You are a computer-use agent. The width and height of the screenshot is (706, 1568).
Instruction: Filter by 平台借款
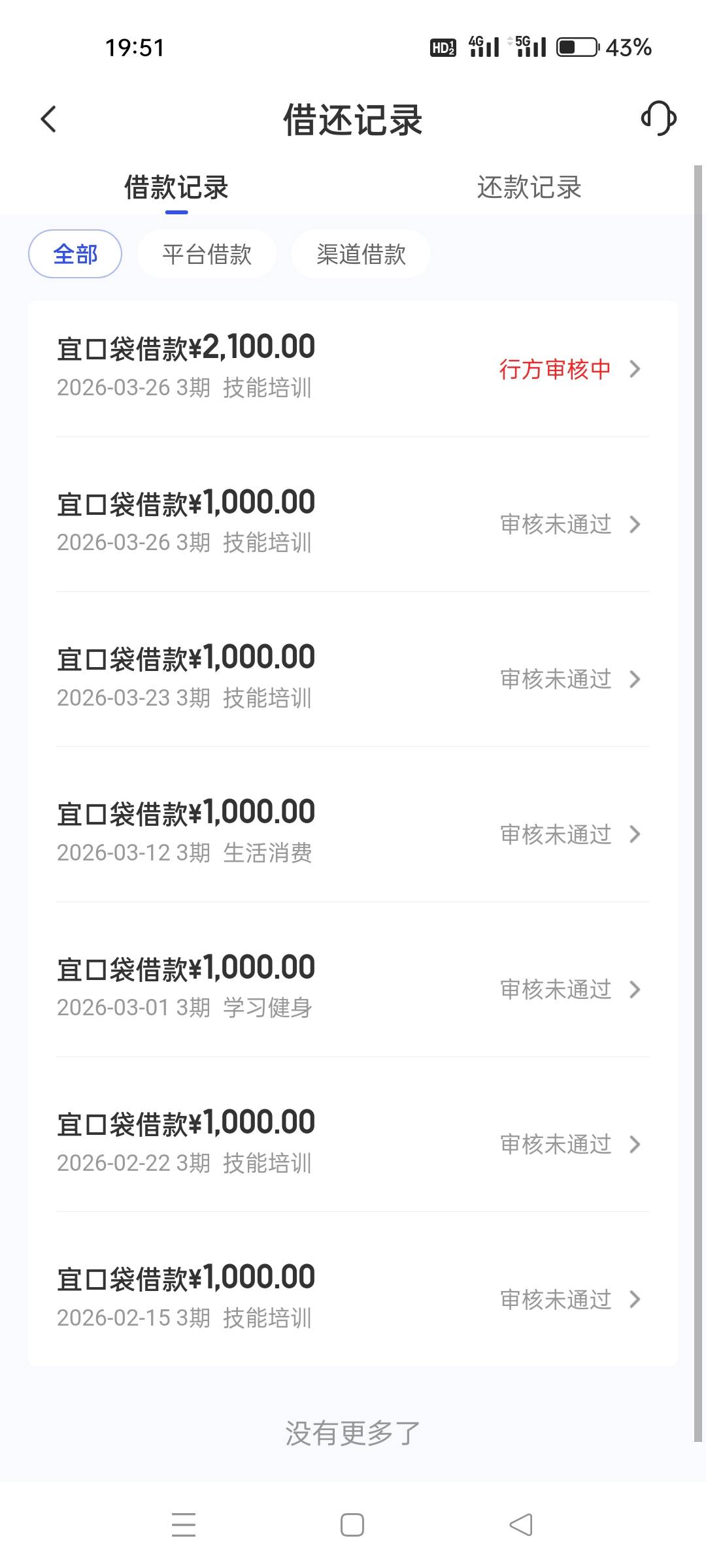click(x=207, y=254)
